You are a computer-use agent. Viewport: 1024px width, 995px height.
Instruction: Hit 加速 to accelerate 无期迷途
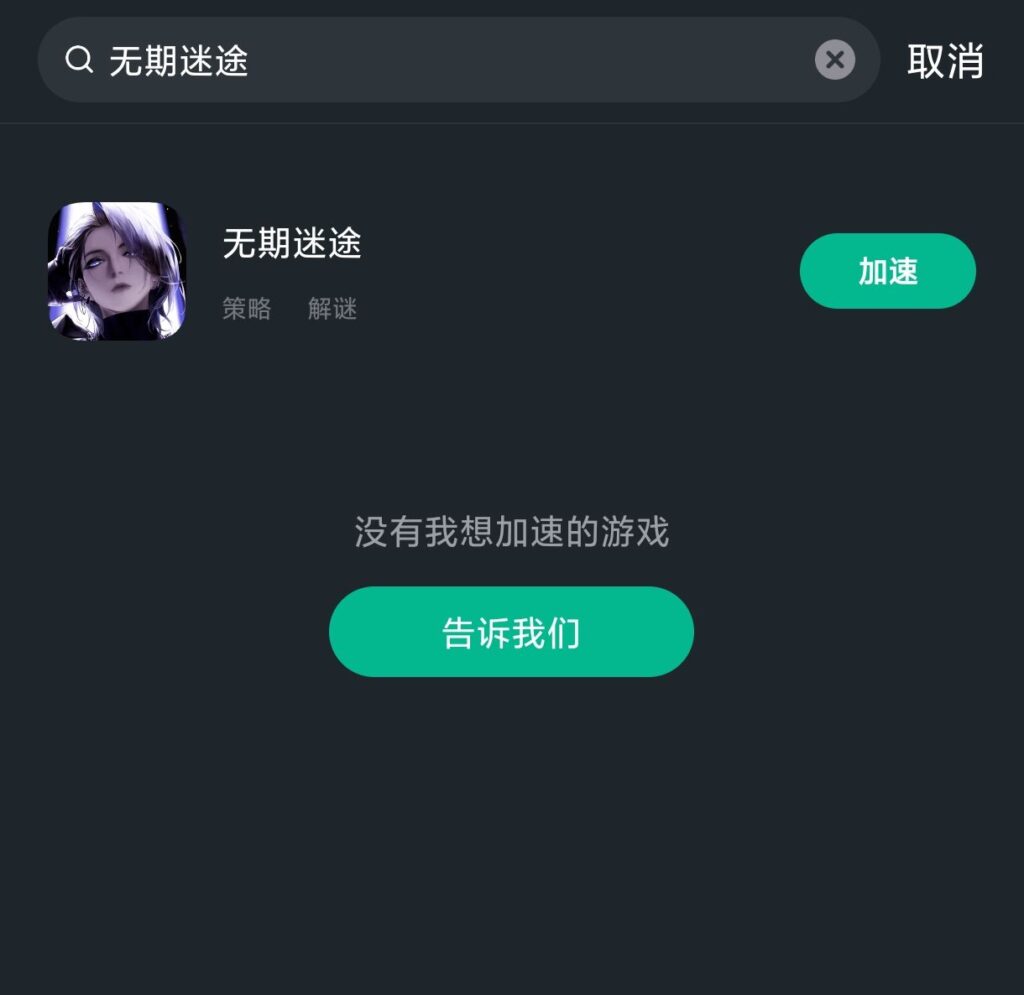click(x=887, y=271)
